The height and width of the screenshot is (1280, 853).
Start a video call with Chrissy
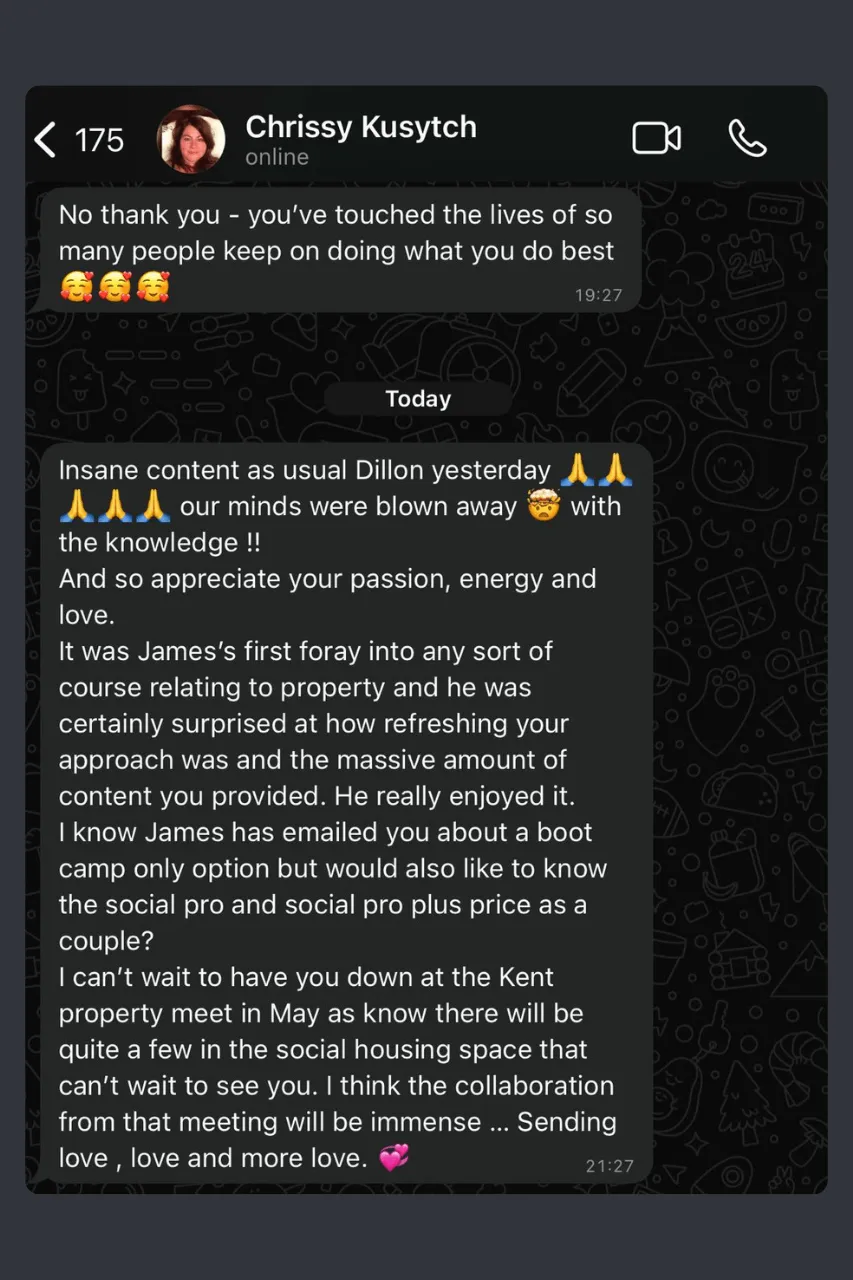point(656,139)
